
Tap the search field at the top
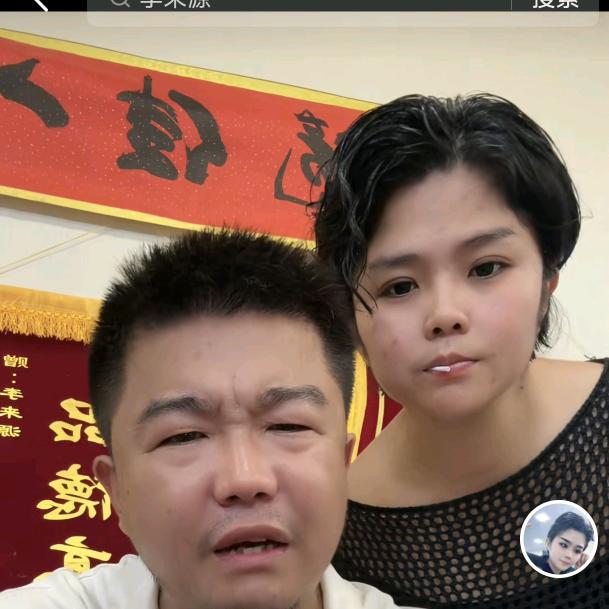click(300, 4)
